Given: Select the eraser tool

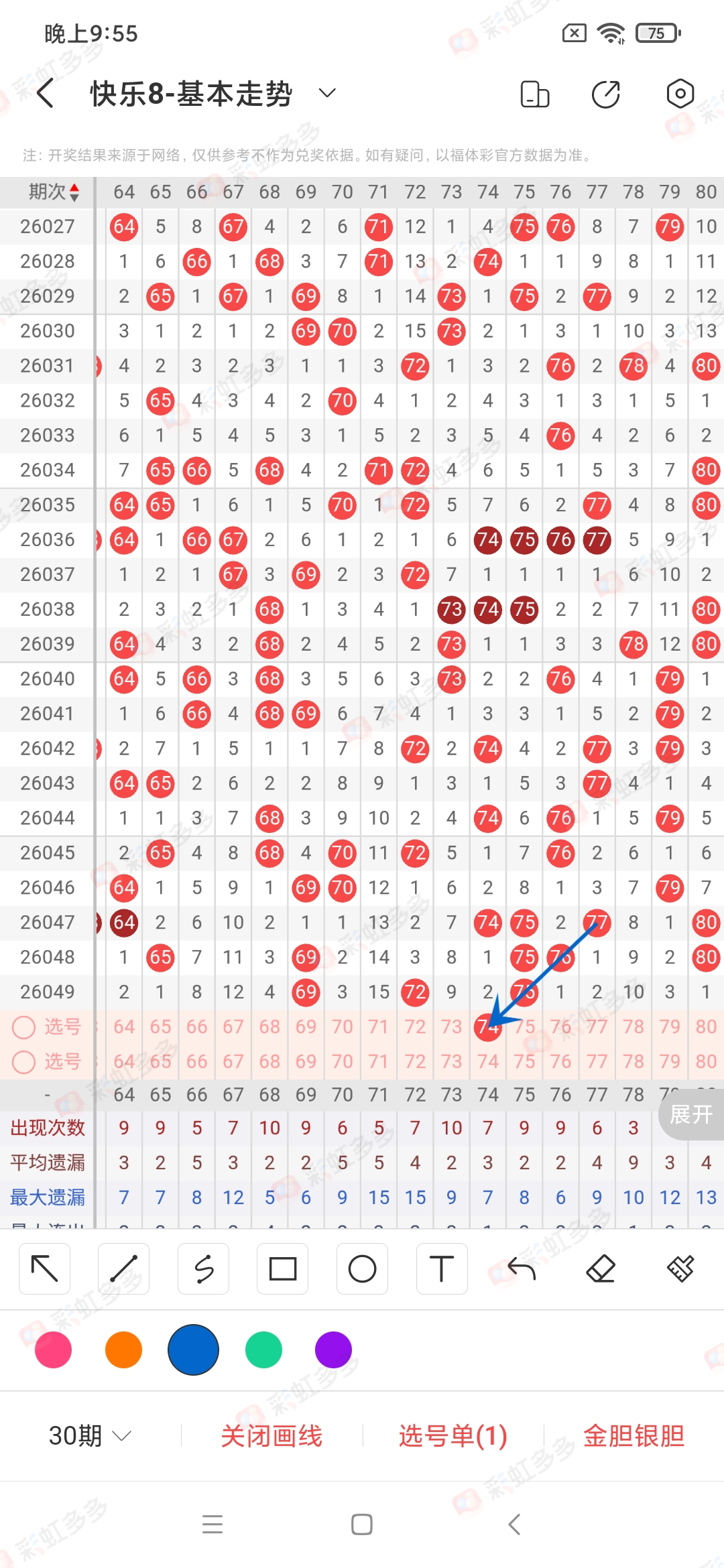Looking at the screenshot, I should pos(601,1268).
